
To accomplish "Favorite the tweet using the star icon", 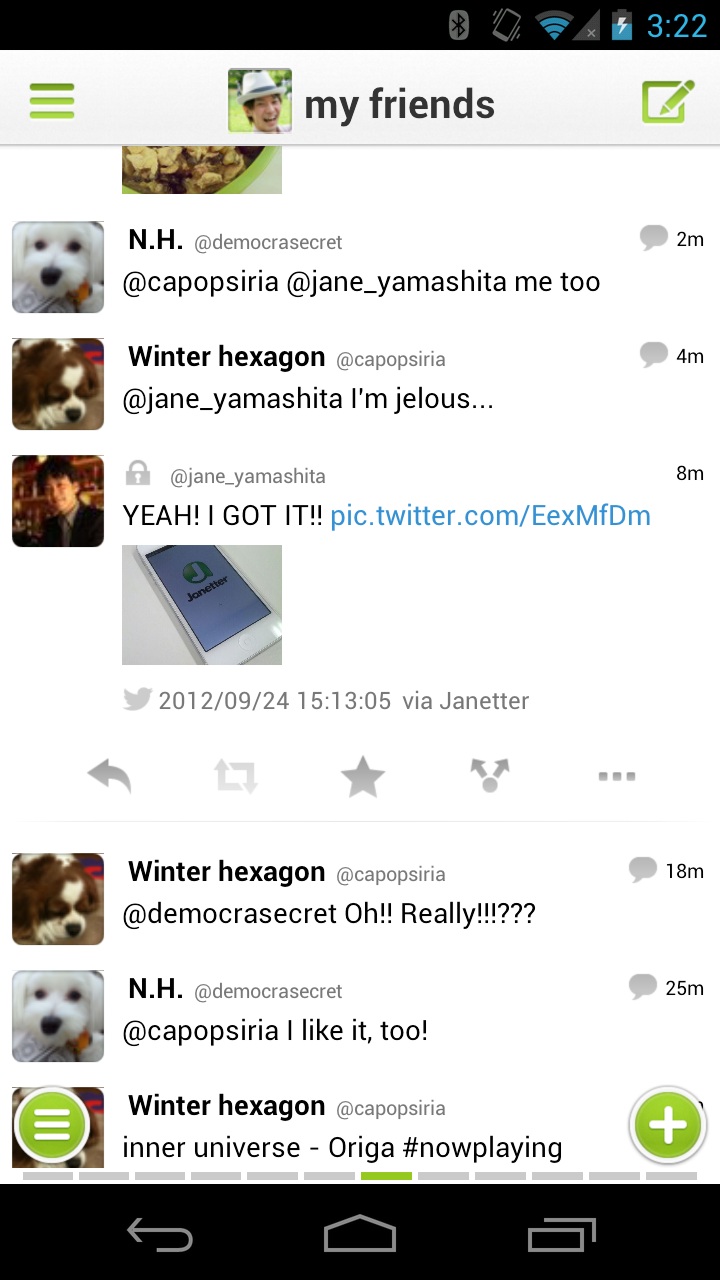I will (362, 775).
